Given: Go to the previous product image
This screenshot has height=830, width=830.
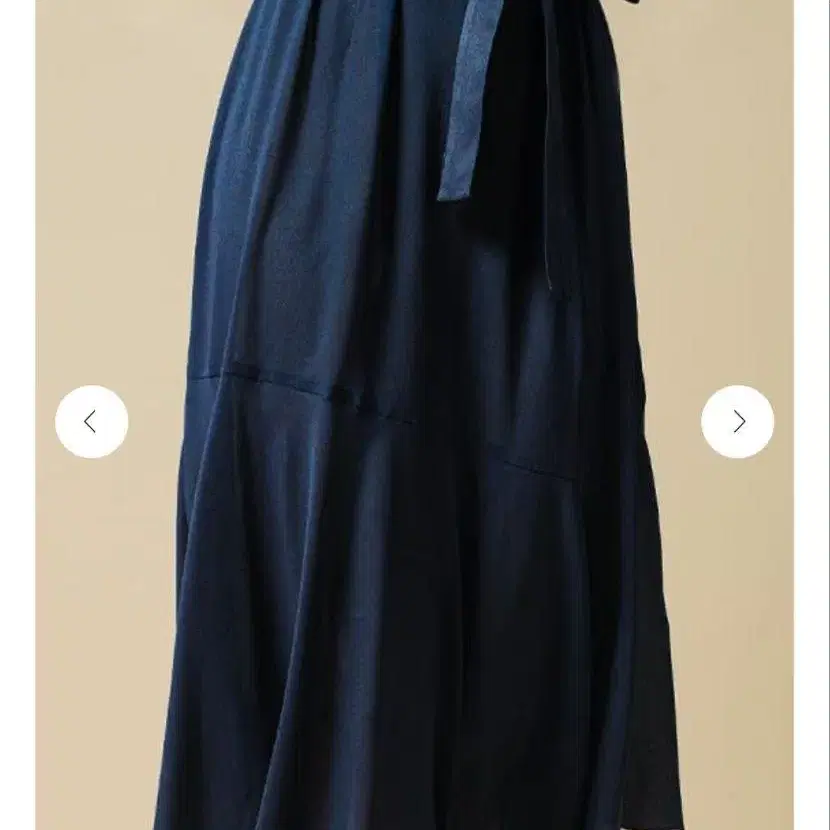Looking at the screenshot, I should pos(91,422).
